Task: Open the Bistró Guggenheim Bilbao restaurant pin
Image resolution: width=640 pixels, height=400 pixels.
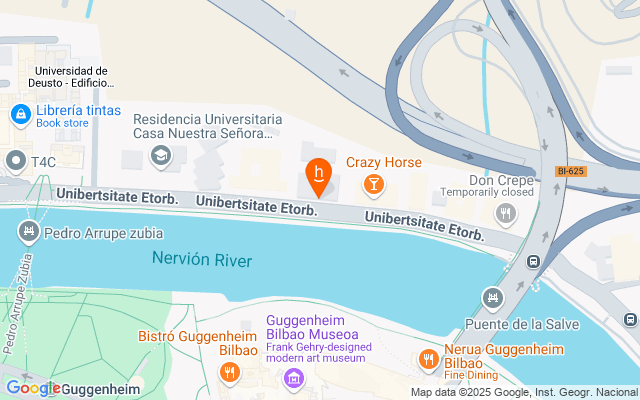Action: [229, 373]
